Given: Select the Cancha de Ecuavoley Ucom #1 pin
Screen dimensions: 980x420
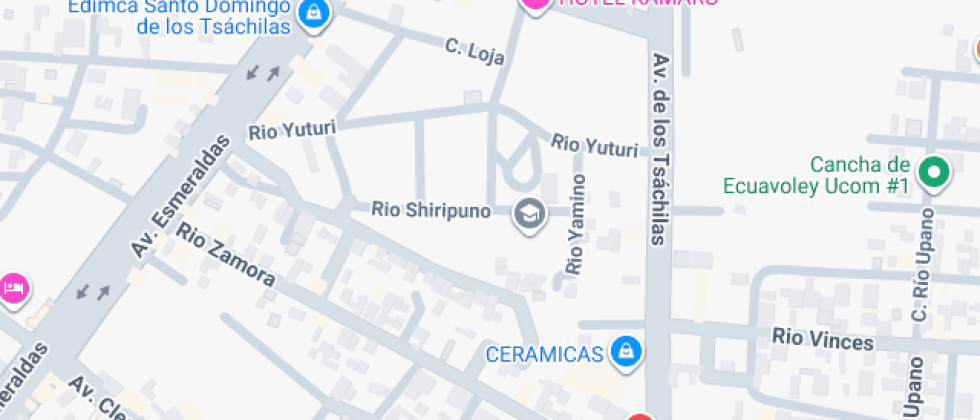Looking at the screenshot, I should click(x=934, y=173).
